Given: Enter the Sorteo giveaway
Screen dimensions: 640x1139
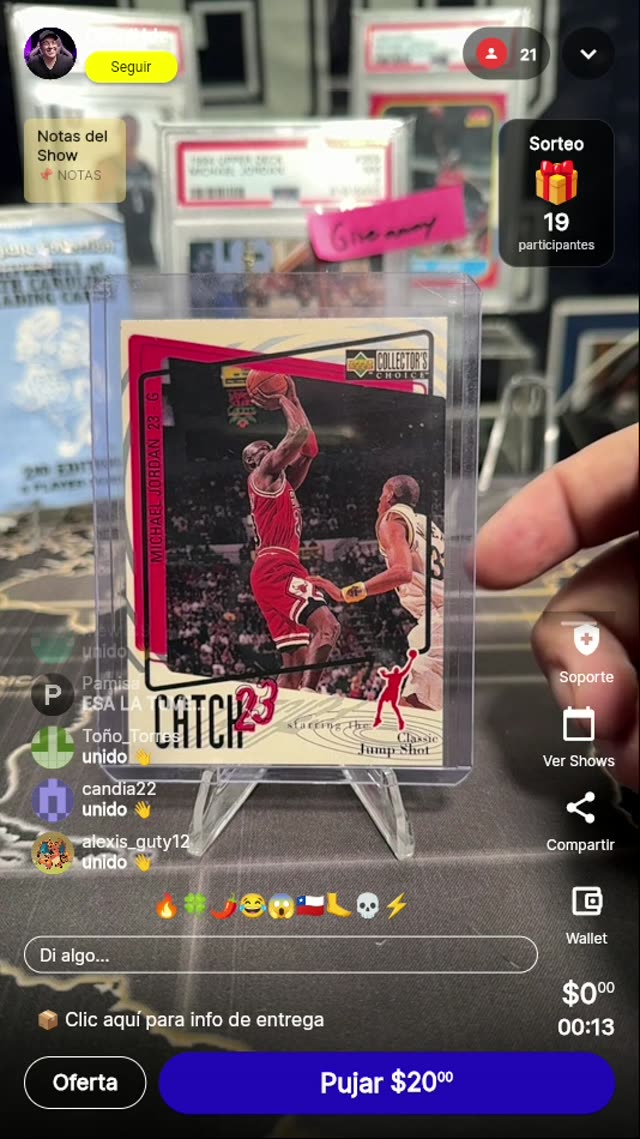Looking at the screenshot, I should click(556, 193).
